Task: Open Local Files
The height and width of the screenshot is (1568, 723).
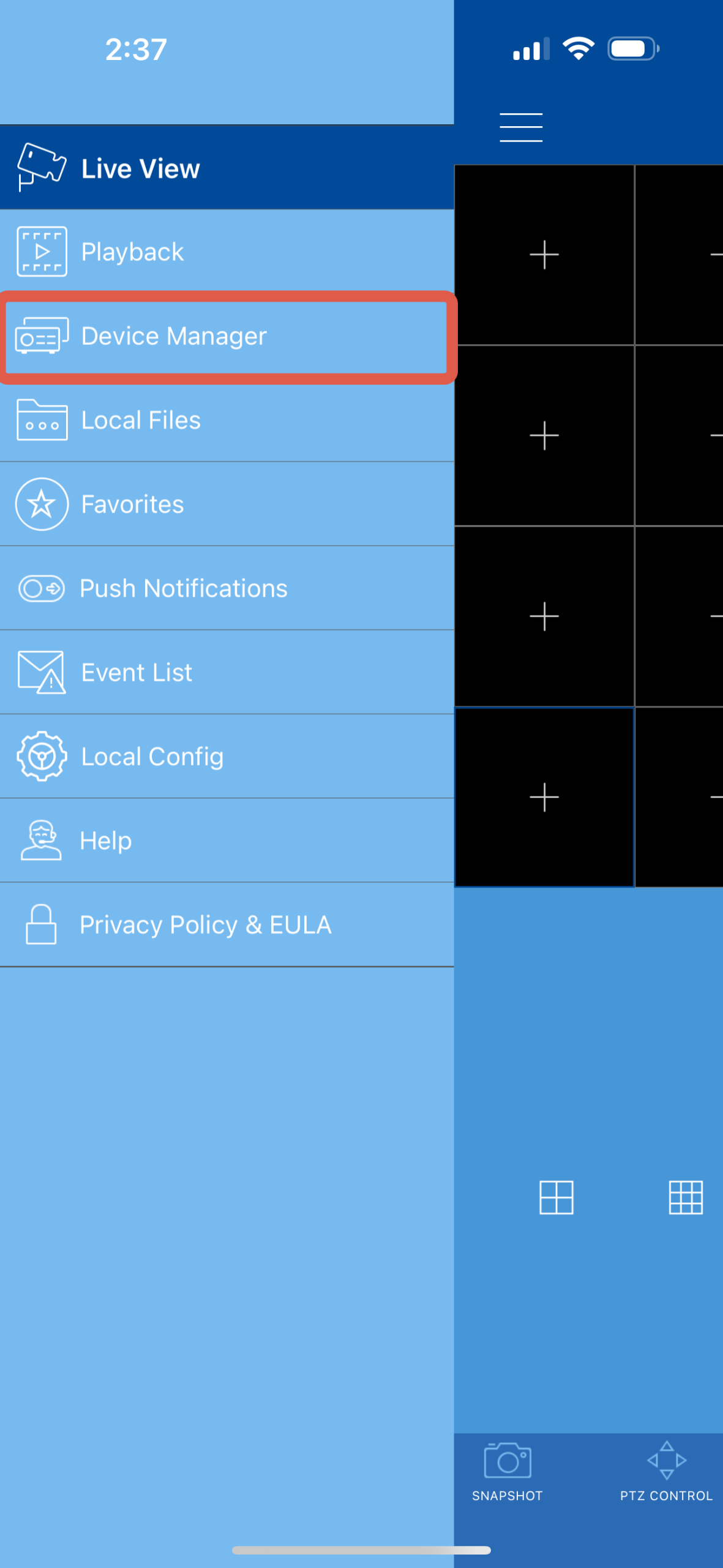Action: [x=140, y=420]
